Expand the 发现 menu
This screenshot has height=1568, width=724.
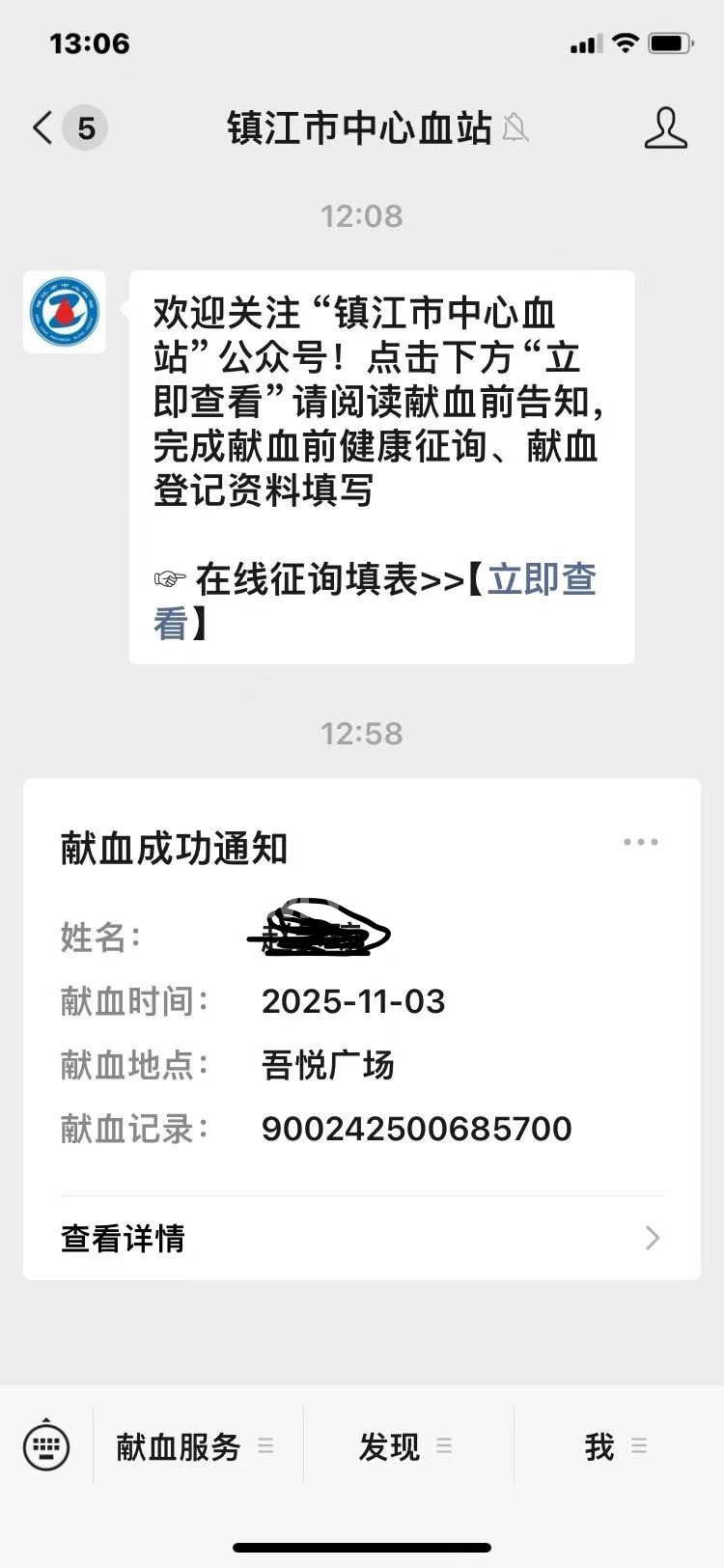[405, 1446]
